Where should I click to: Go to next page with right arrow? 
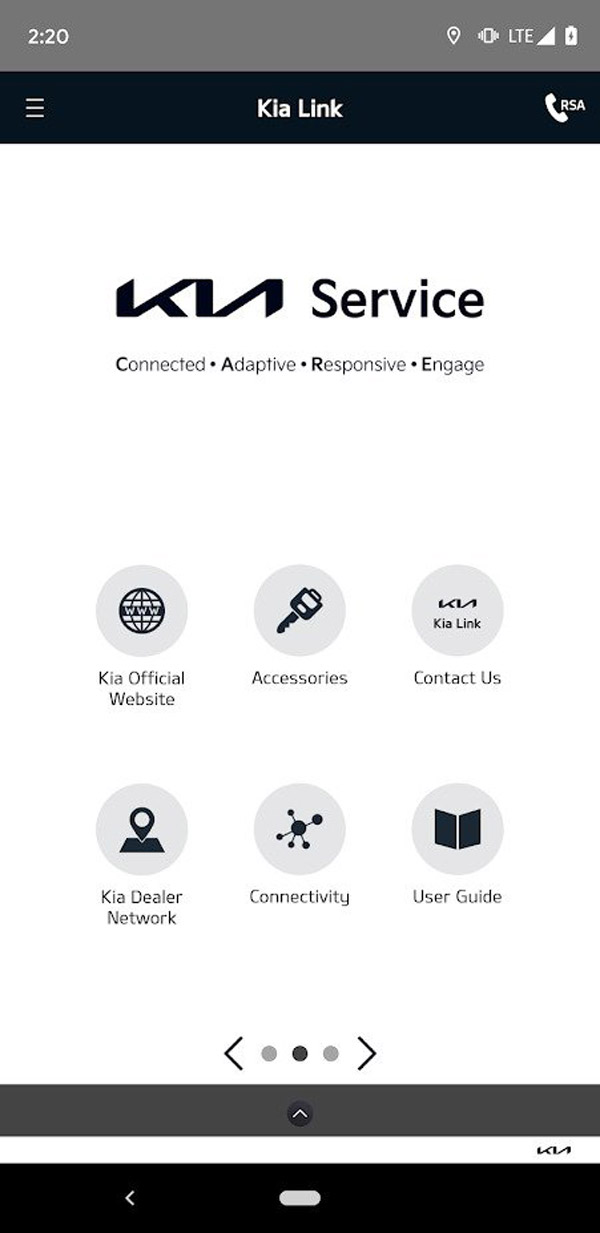point(367,1053)
